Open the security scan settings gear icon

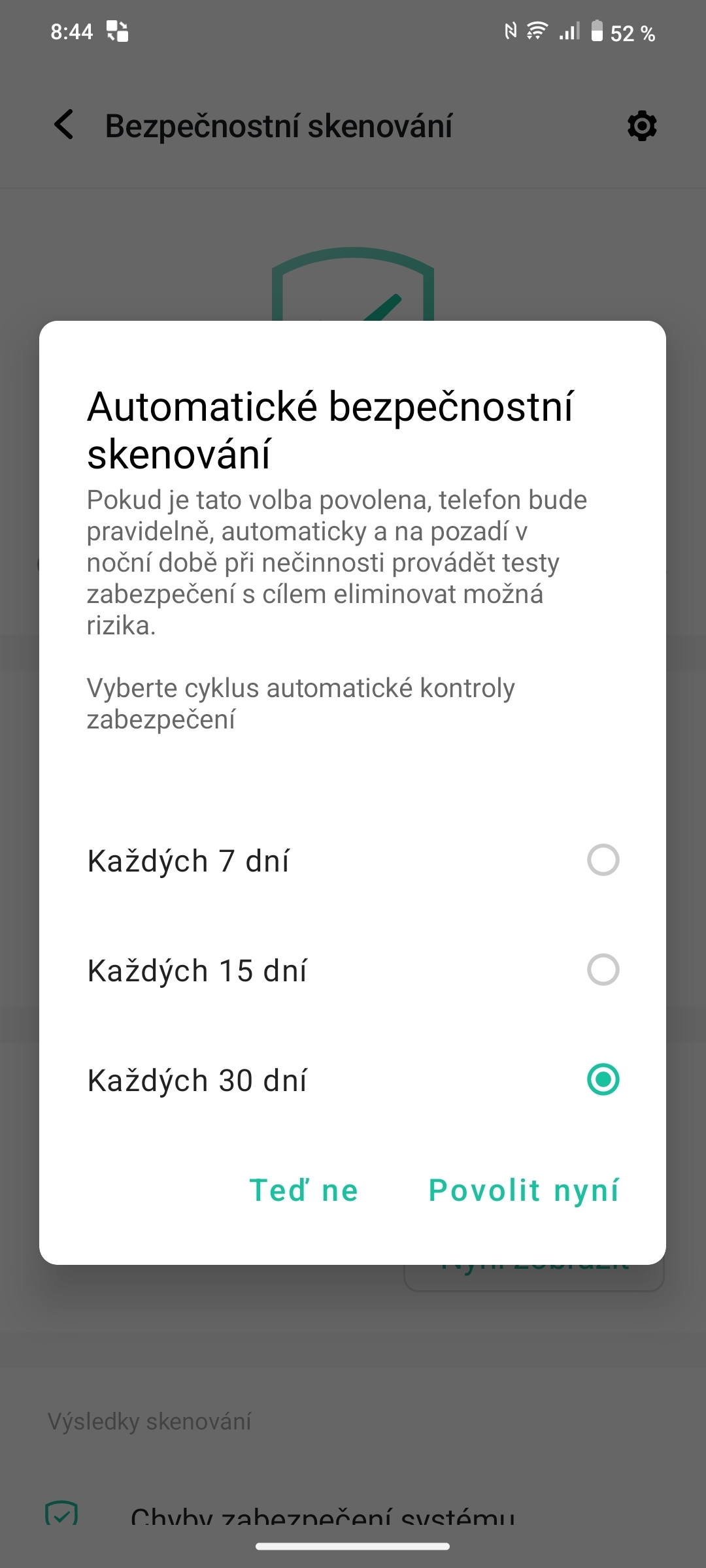pyautogui.click(x=641, y=126)
